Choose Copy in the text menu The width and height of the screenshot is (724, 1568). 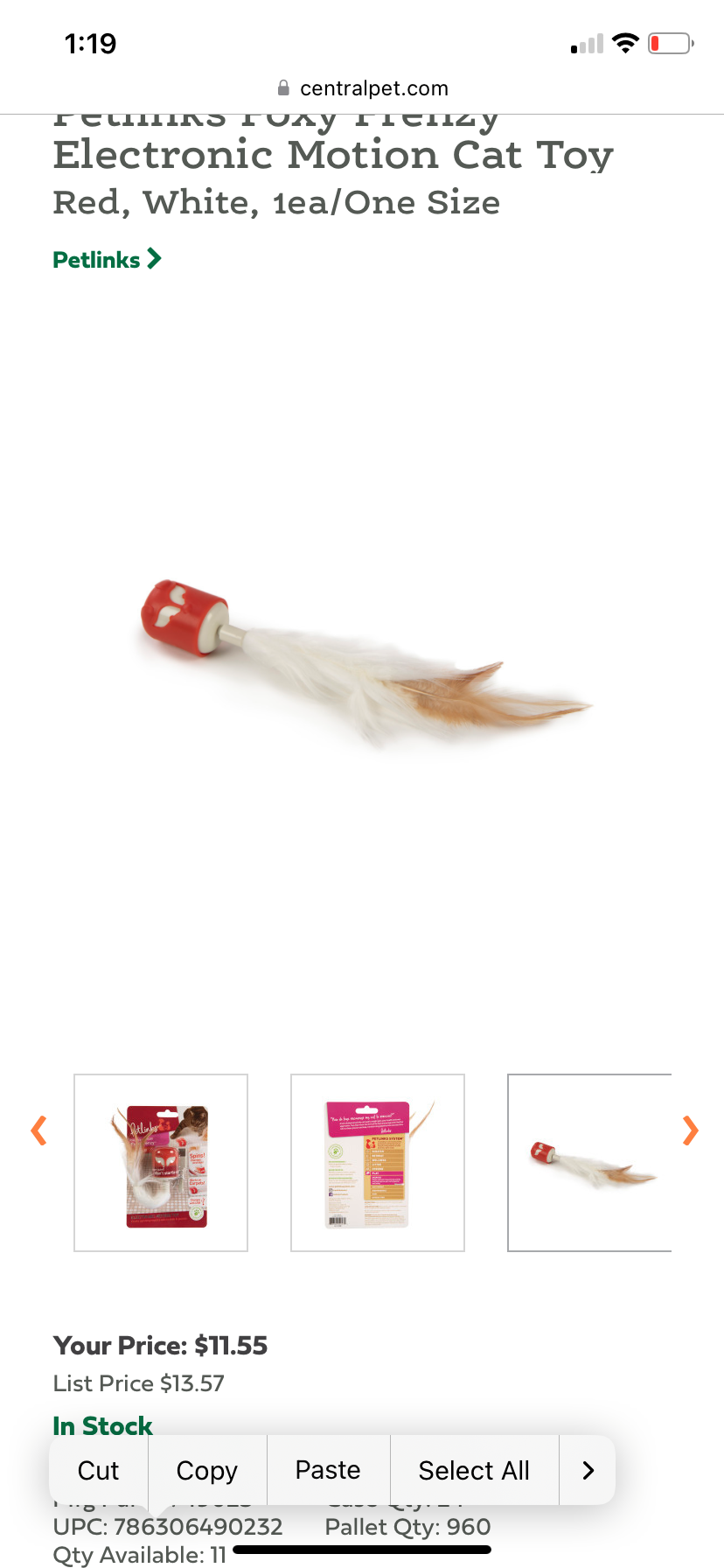pyautogui.click(x=207, y=1471)
